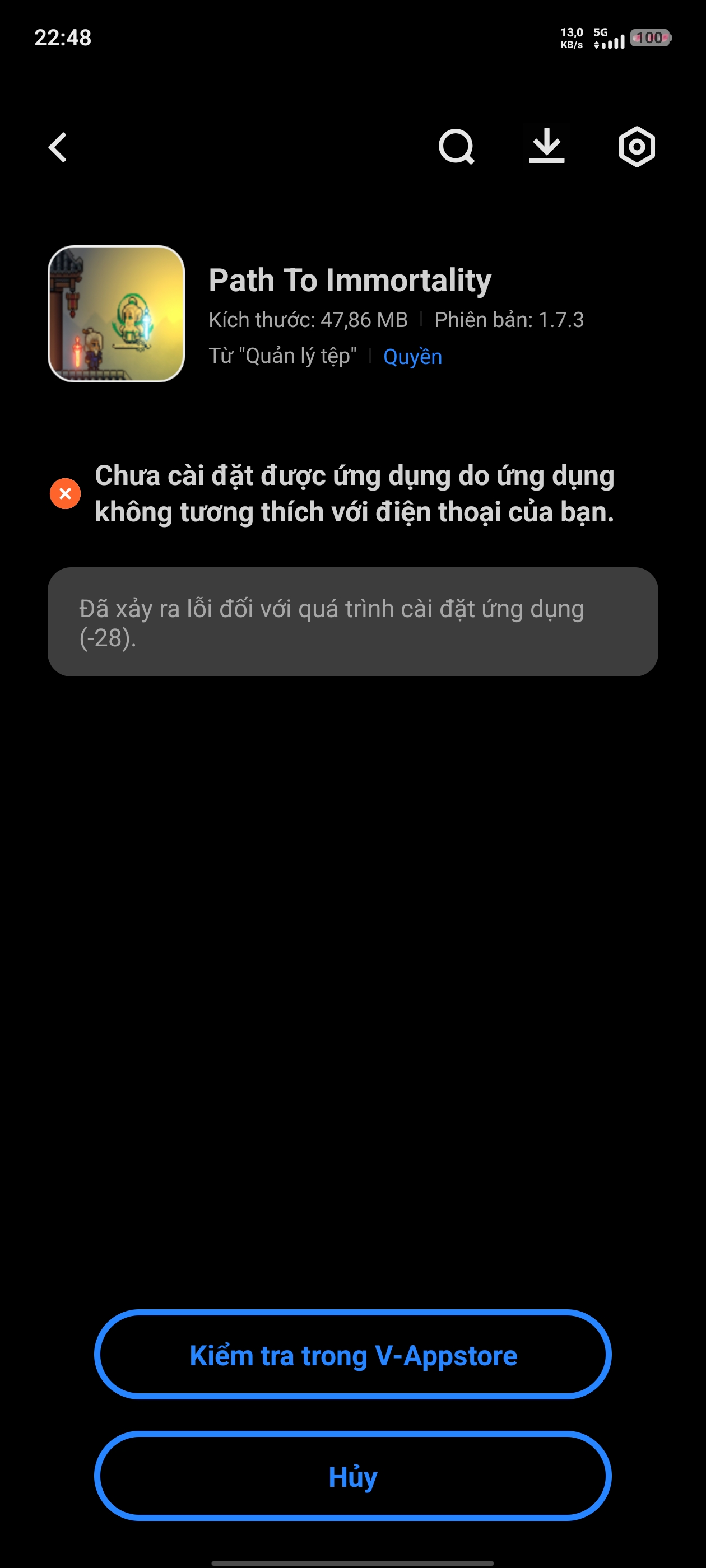The image size is (706, 1568).
Task: Go back using the top-left arrow
Action: point(58,147)
